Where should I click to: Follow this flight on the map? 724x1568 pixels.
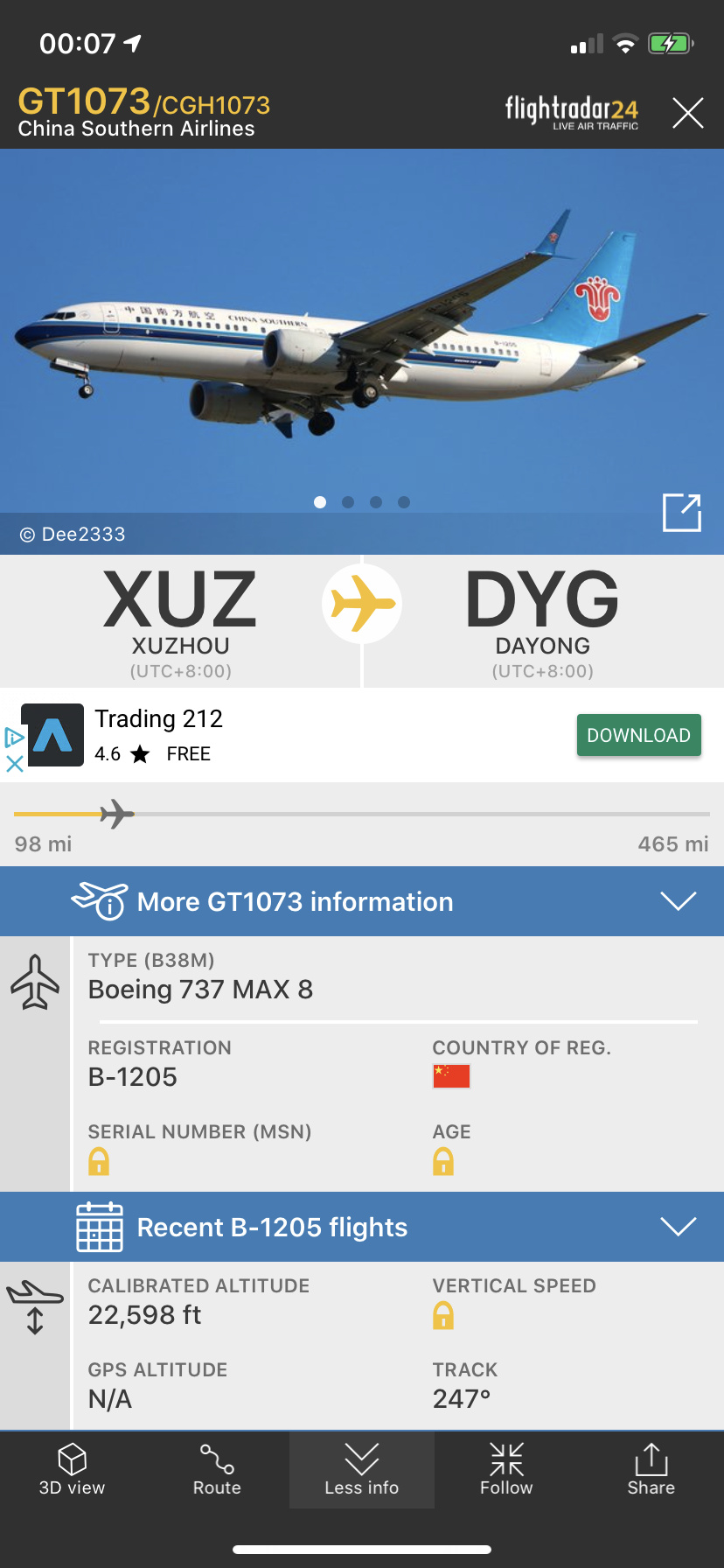pos(506,1470)
